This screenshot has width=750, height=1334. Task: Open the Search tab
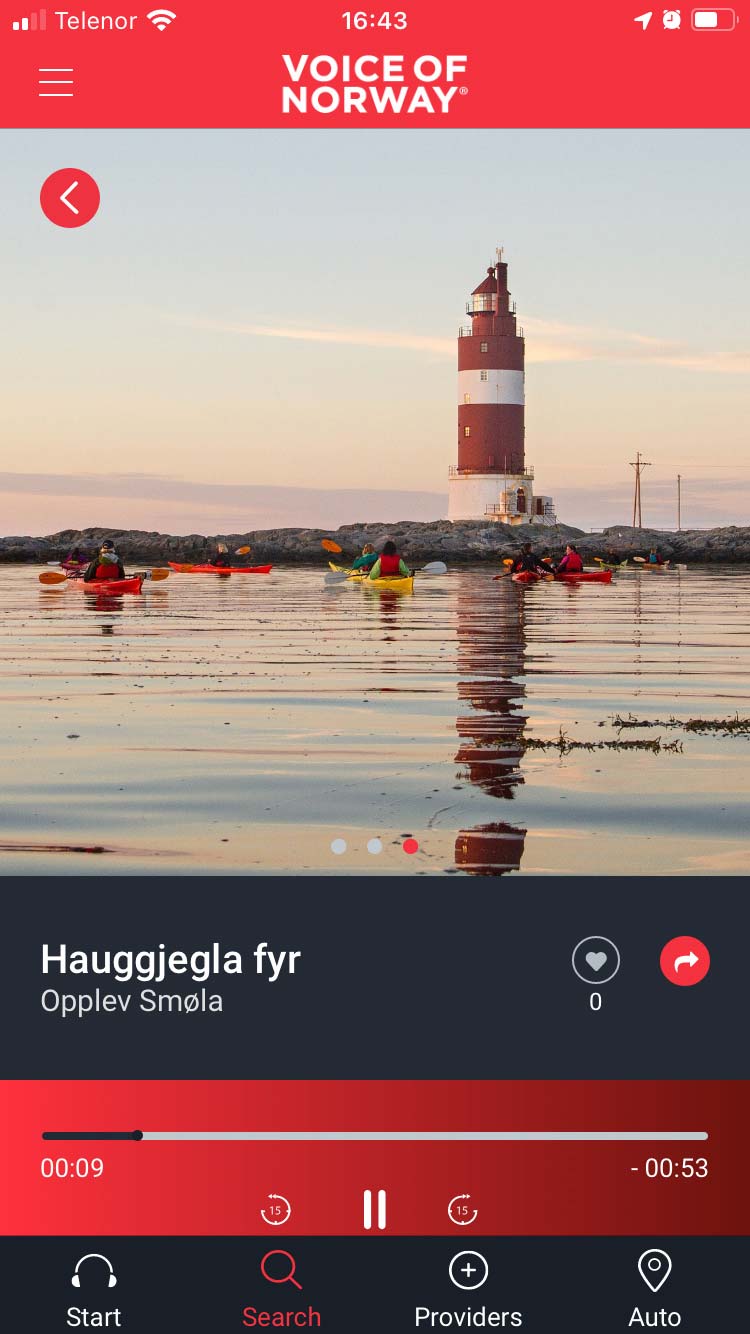pyautogui.click(x=281, y=1290)
